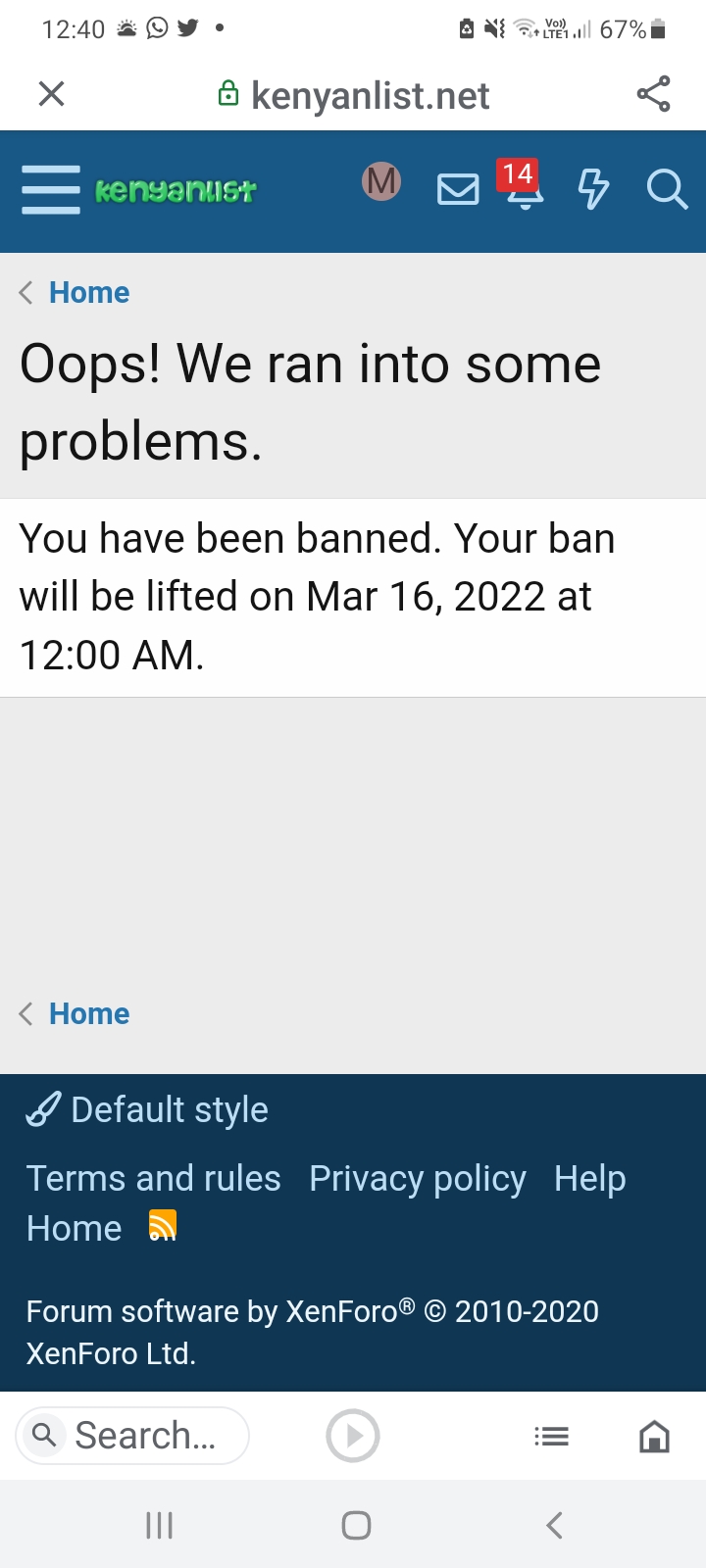Change the Default style setting

click(x=148, y=1109)
